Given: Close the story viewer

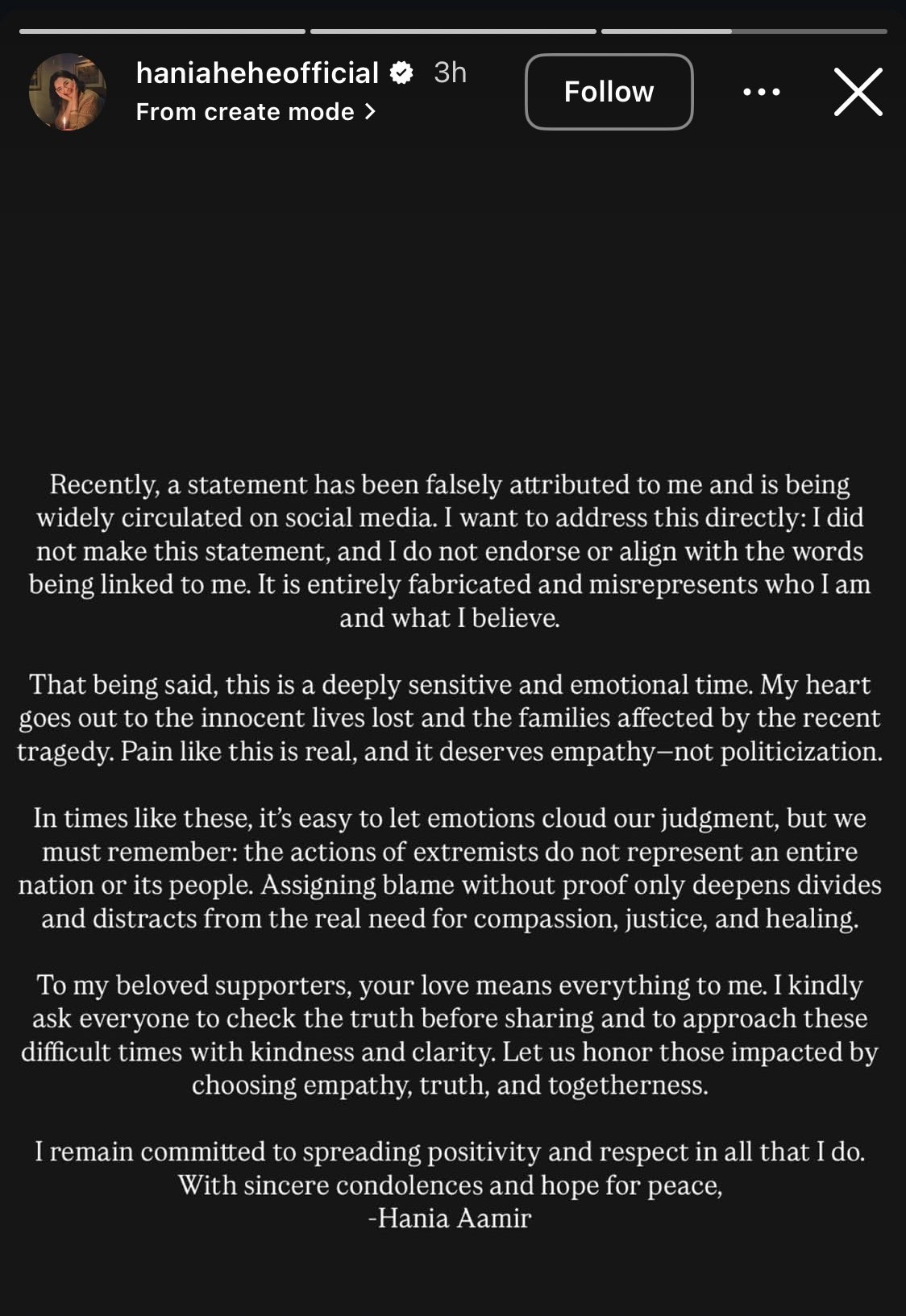Looking at the screenshot, I should pos(858,92).
